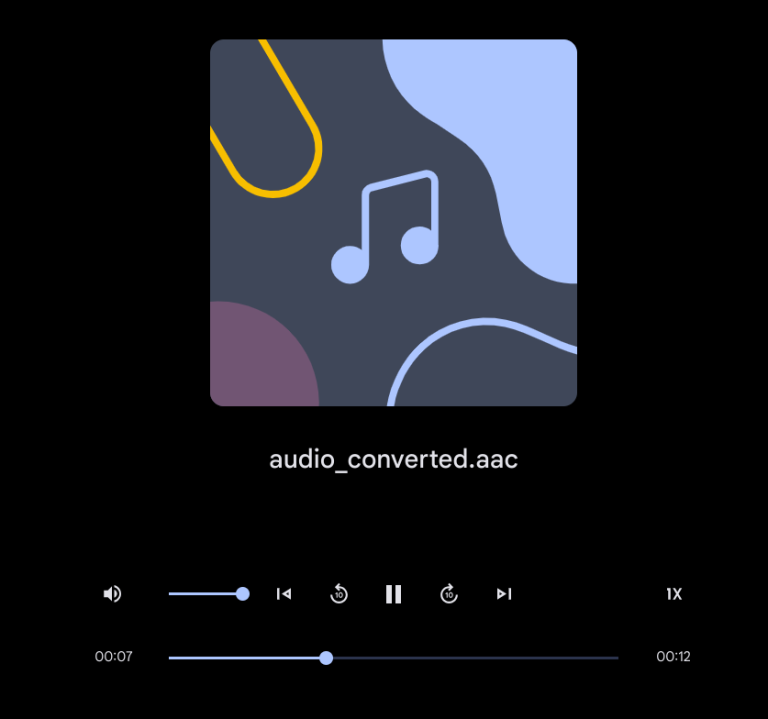Pause audio_converted.aac playback

click(x=394, y=594)
